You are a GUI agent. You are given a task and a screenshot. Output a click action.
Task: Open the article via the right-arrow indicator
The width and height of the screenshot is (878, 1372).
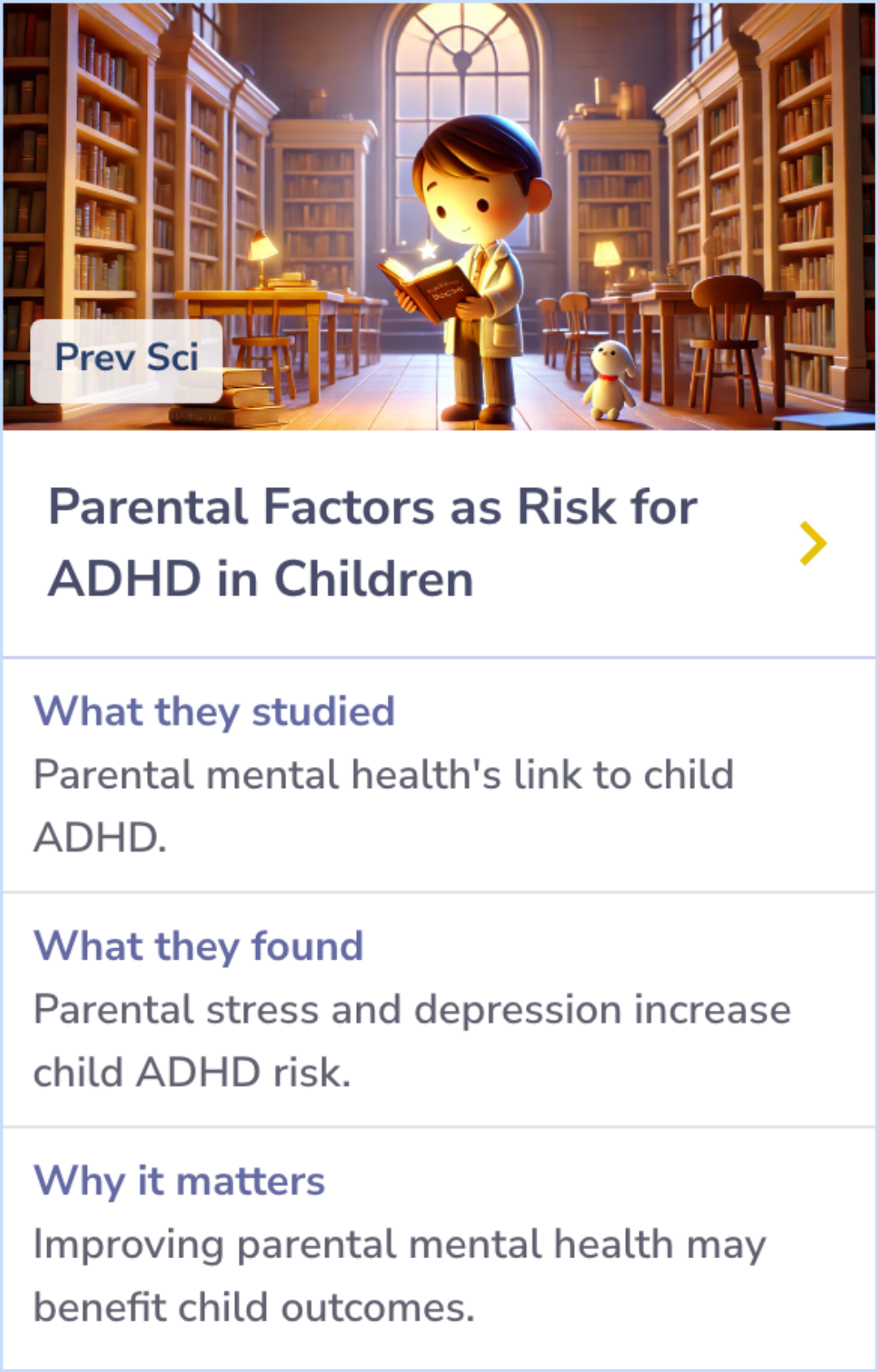[813, 542]
